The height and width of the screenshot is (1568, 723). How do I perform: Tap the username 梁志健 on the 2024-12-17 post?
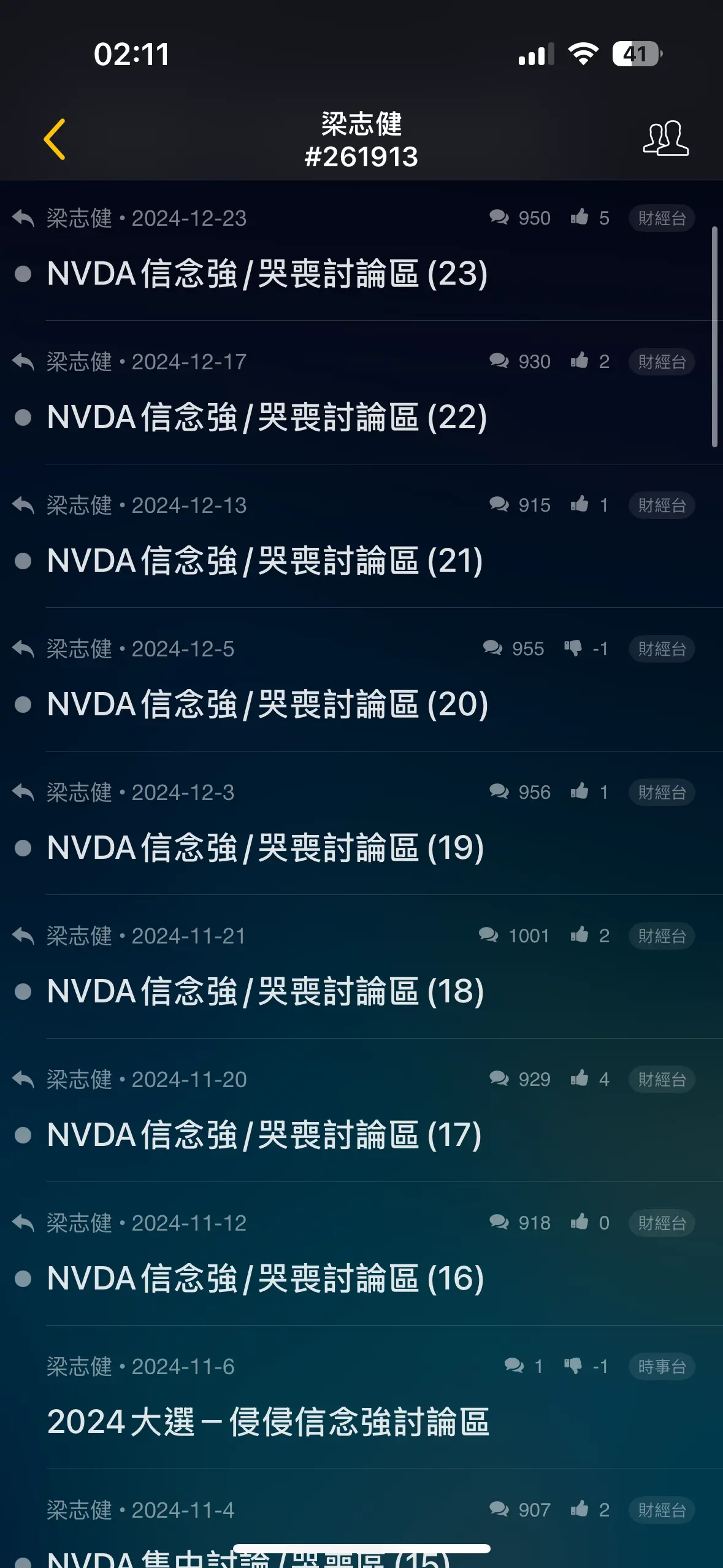(x=78, y=361)
